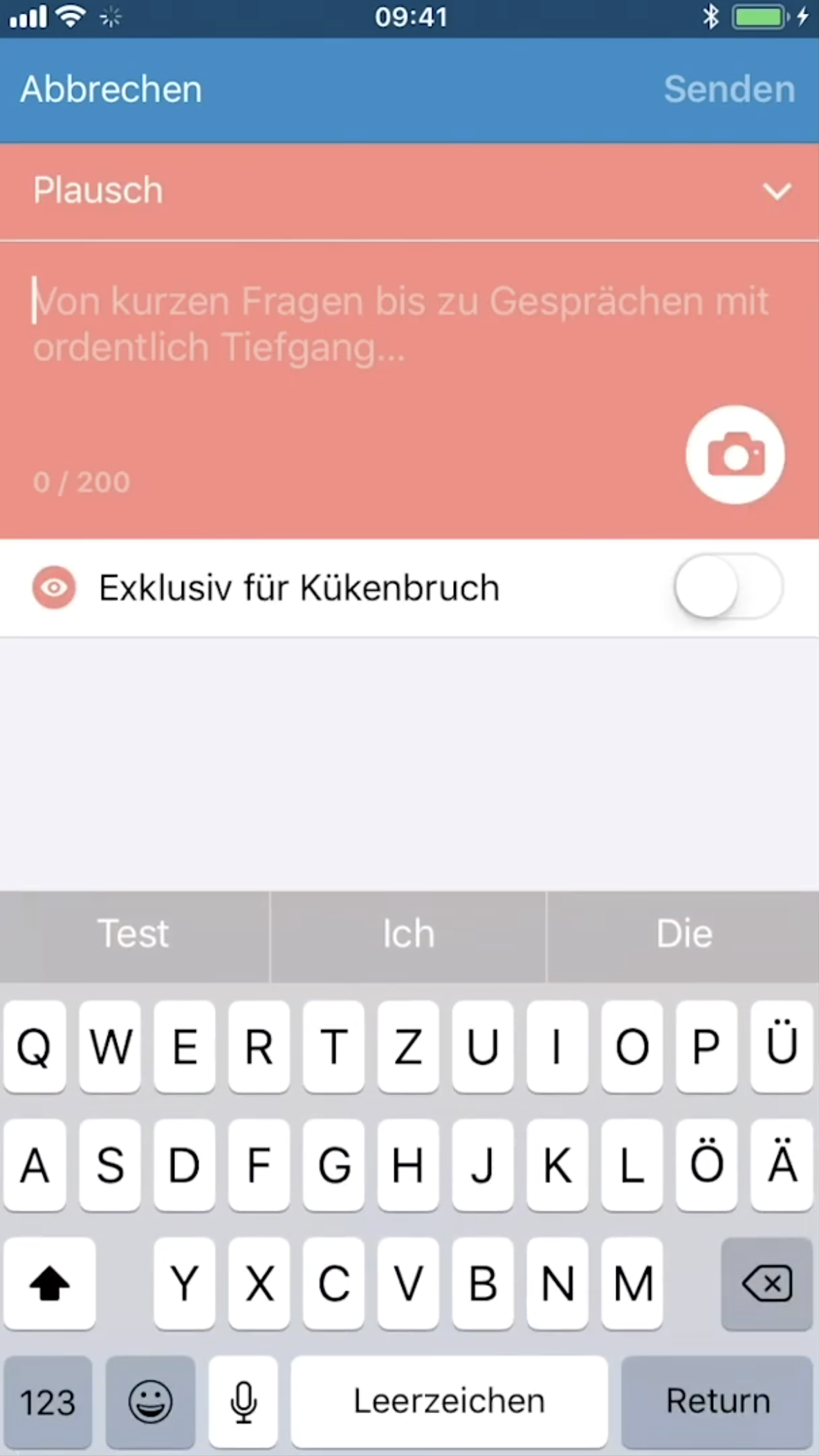The height and width of the screenshot is (1456, 819).
Task: Switch to the 123 numeric keyboard
Action: click(x=48, y=1401)
